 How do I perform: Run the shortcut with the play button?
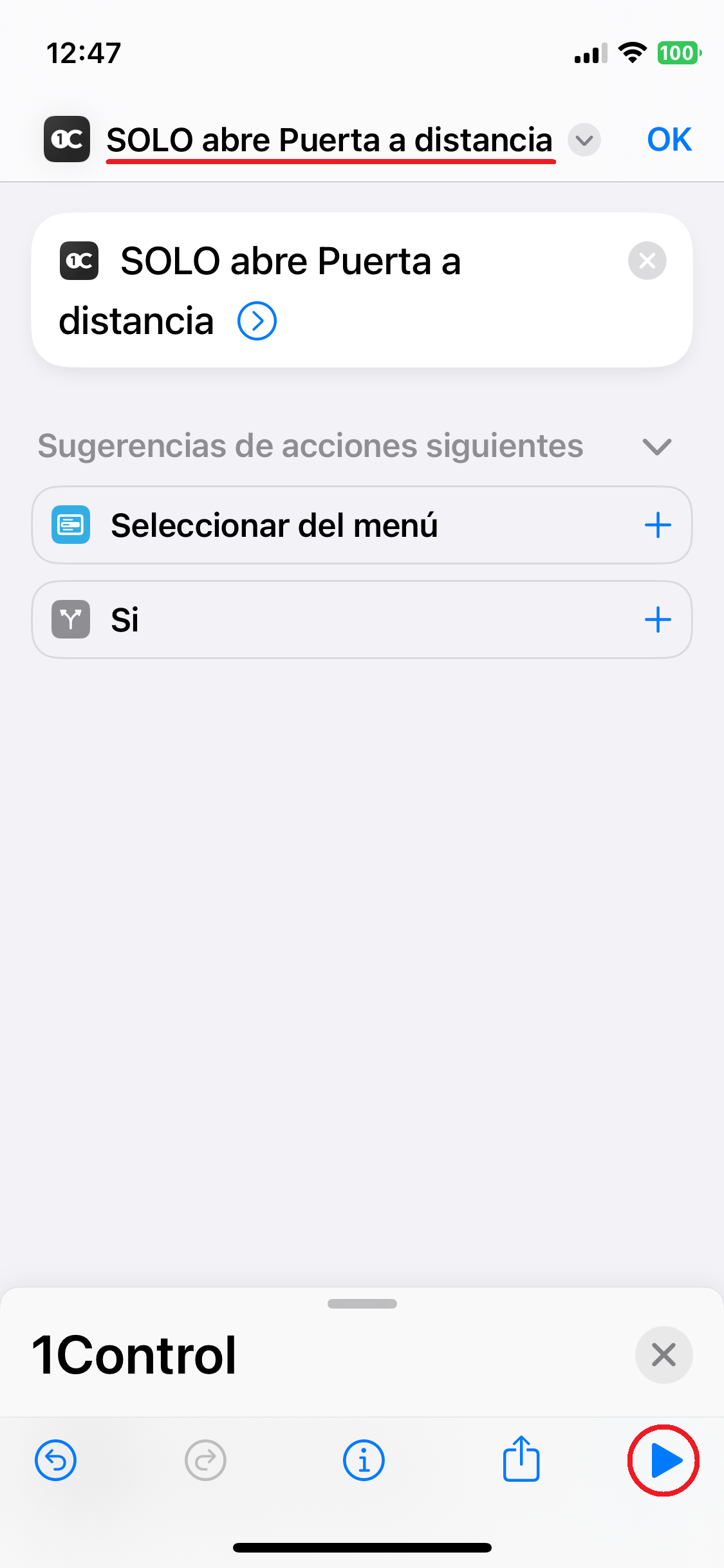(665, 1461)
